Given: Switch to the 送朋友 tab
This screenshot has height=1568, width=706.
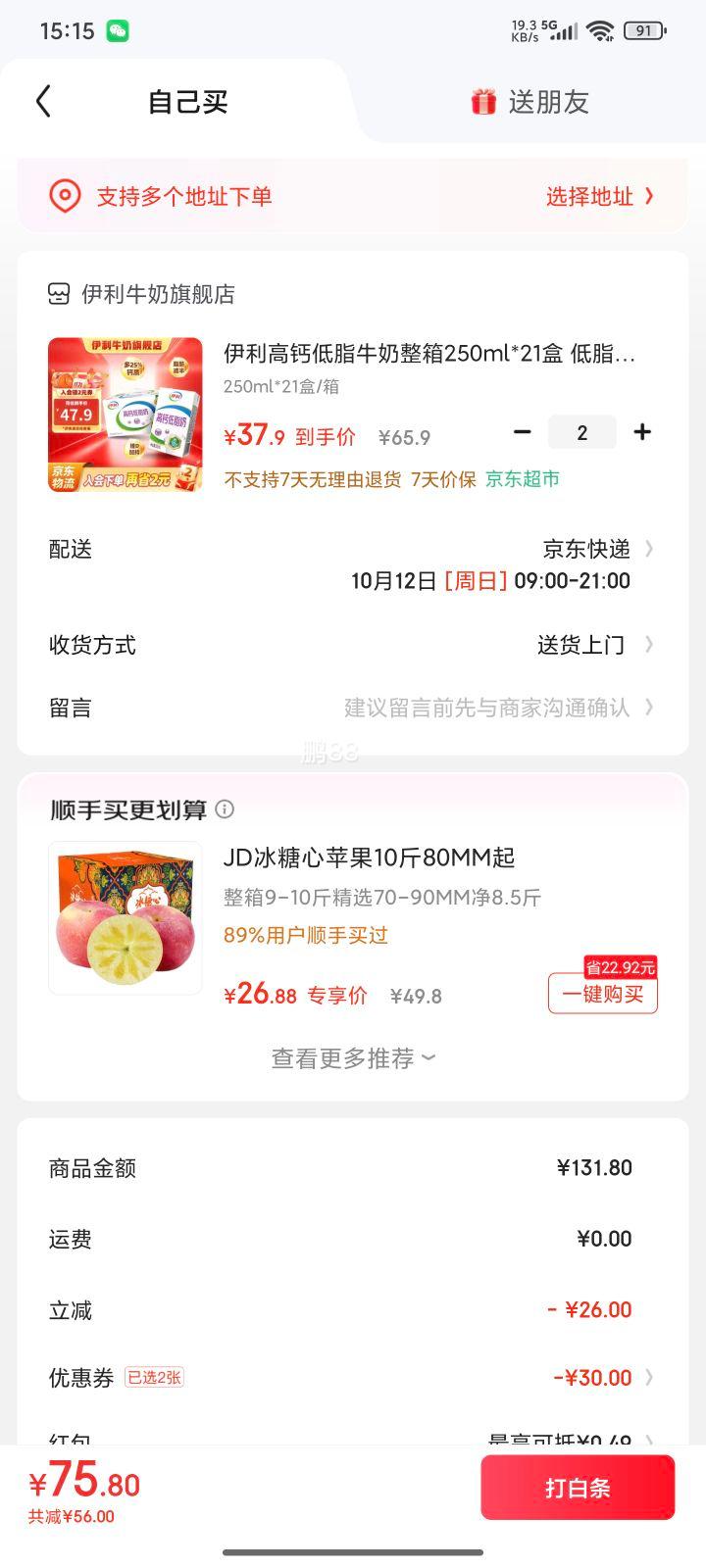Looking at the screenshot, I should [x=529, y=102].
